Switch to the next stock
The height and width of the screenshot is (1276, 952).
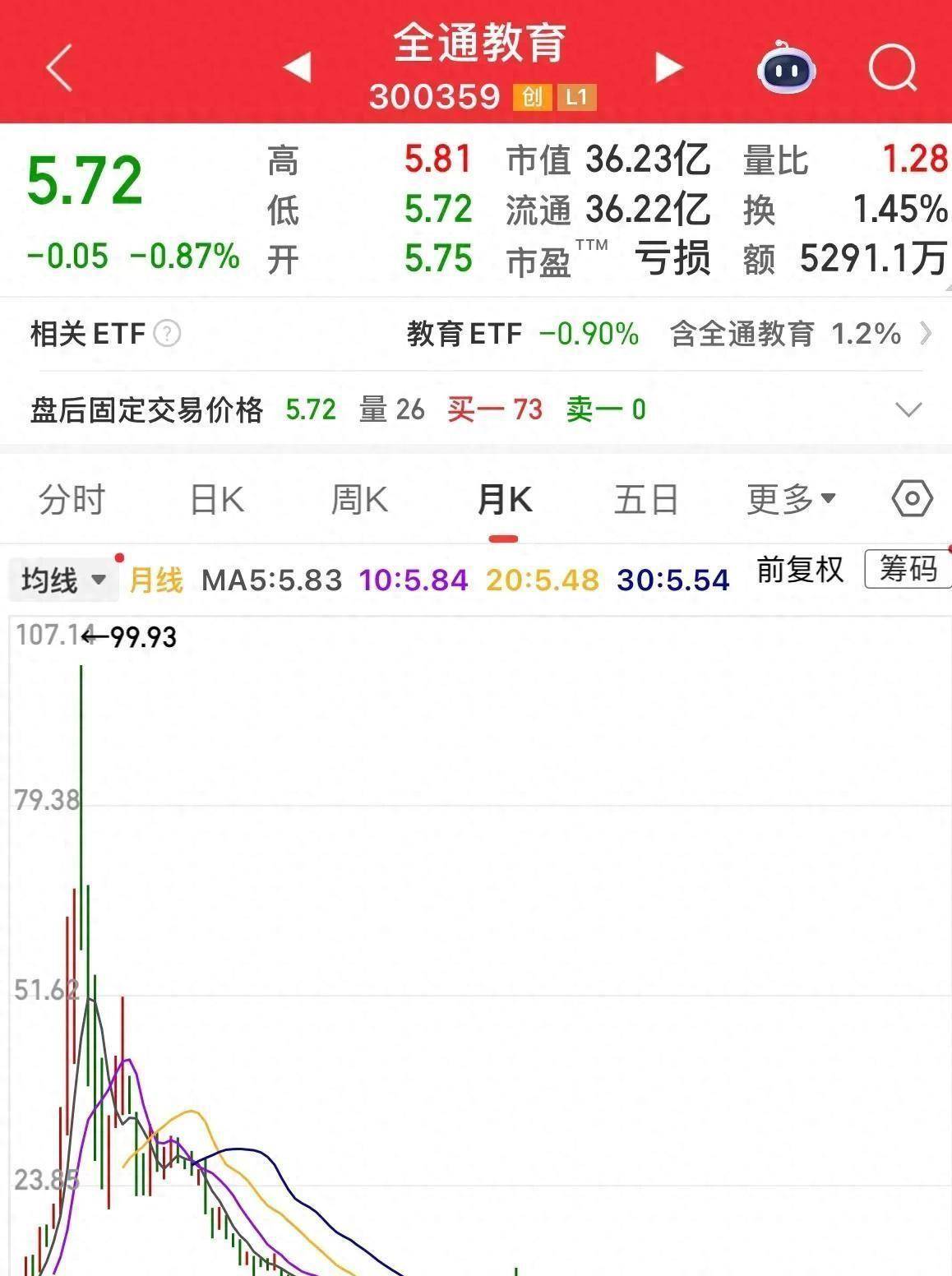pyautogui.click(x=668, y=67)
